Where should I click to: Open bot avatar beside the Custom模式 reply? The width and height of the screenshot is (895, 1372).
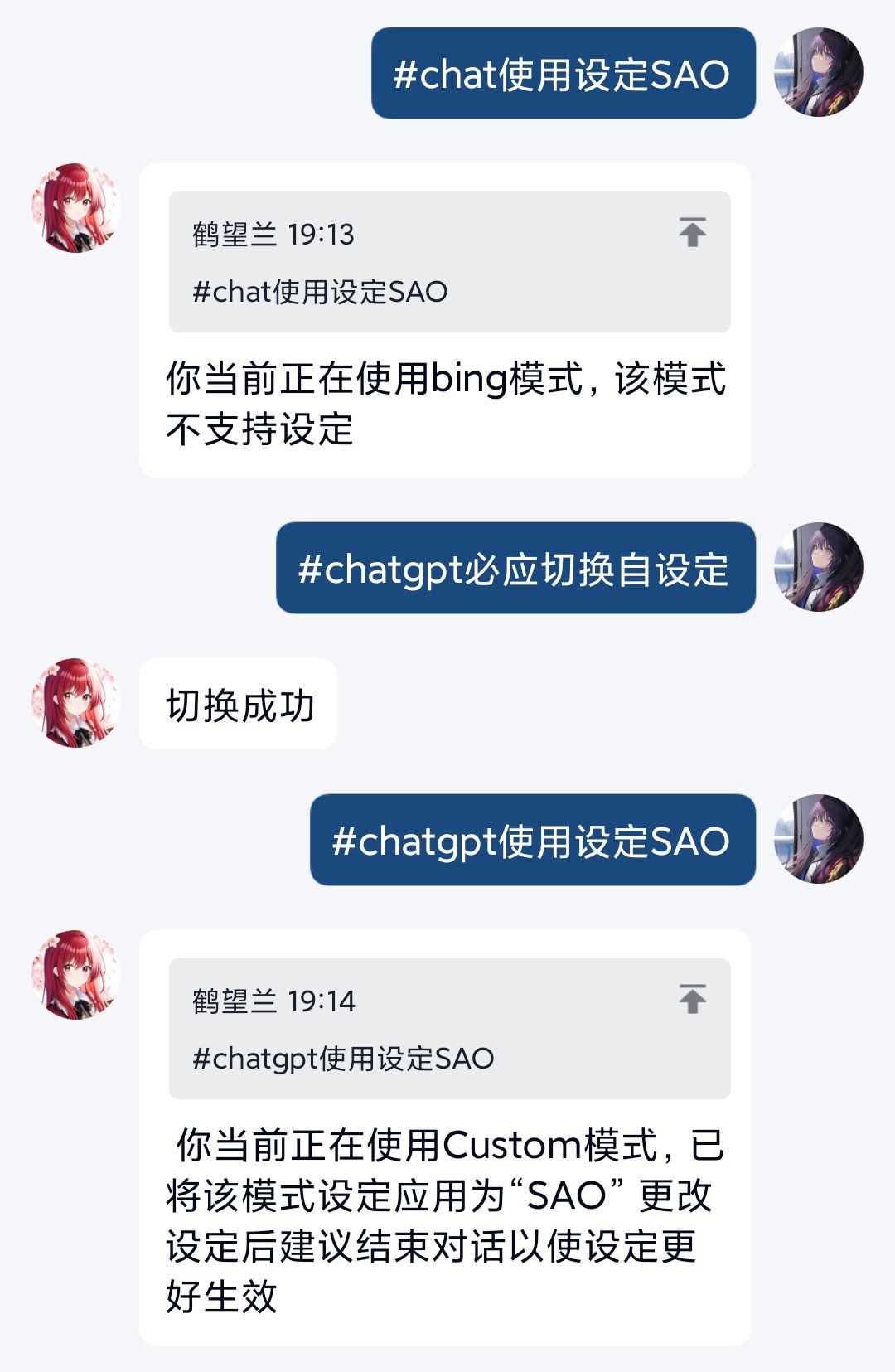75,974
